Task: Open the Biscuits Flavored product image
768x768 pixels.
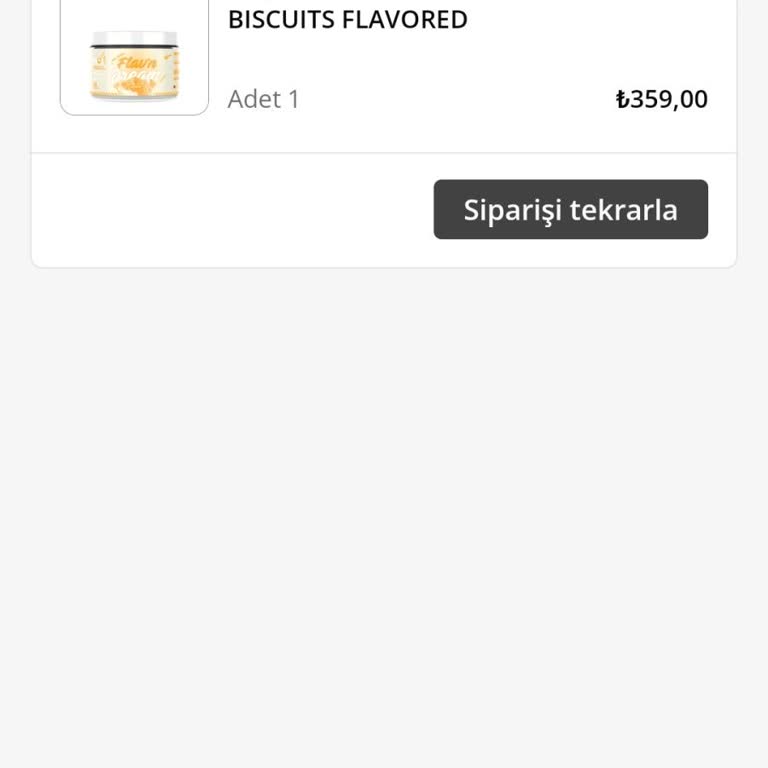Action: point(134,60)
